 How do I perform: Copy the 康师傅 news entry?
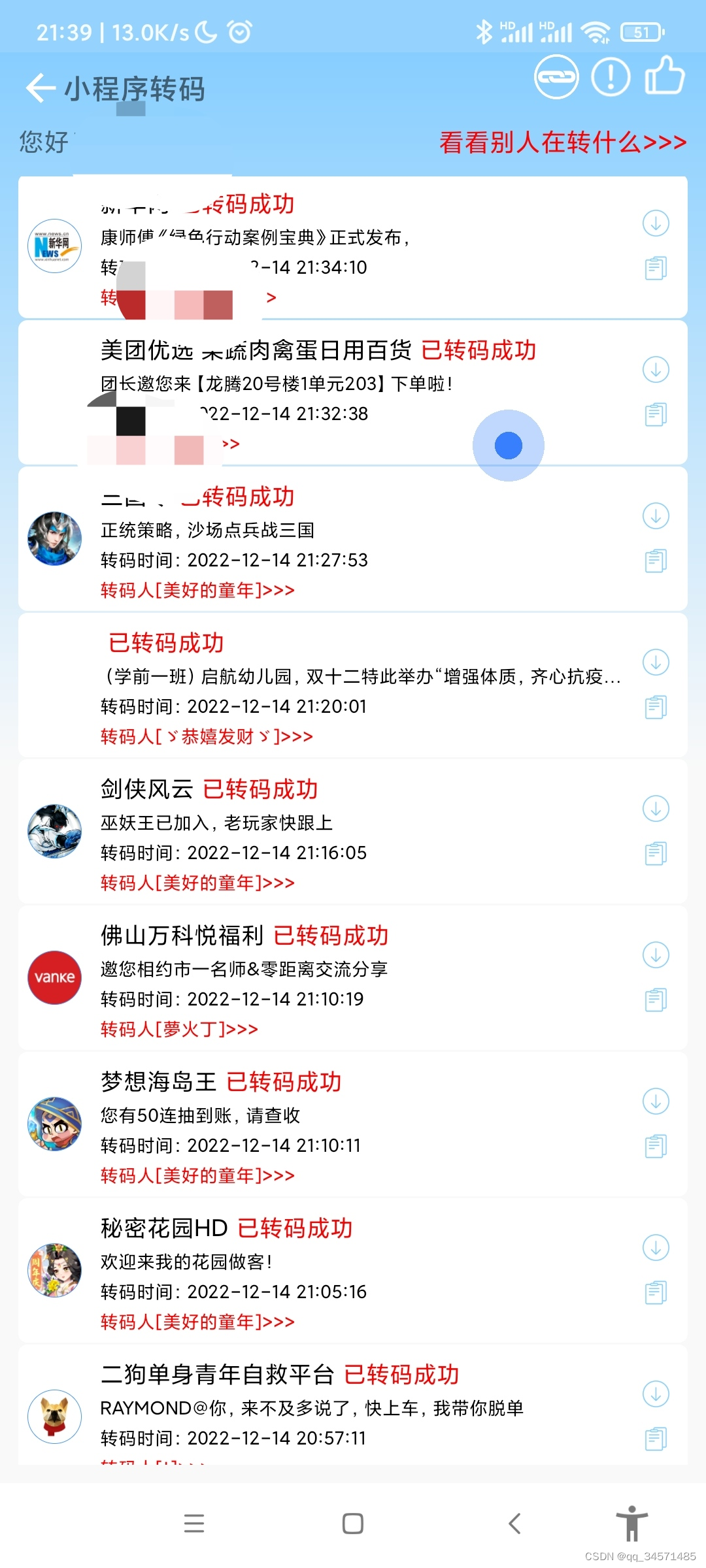656,268
